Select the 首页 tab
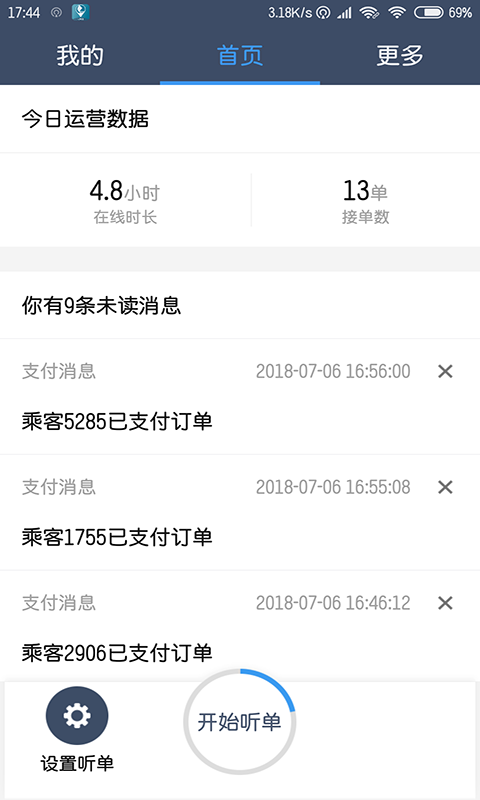Image resolution: width=480 pixels, height=800 pixels. coord(240,56)
